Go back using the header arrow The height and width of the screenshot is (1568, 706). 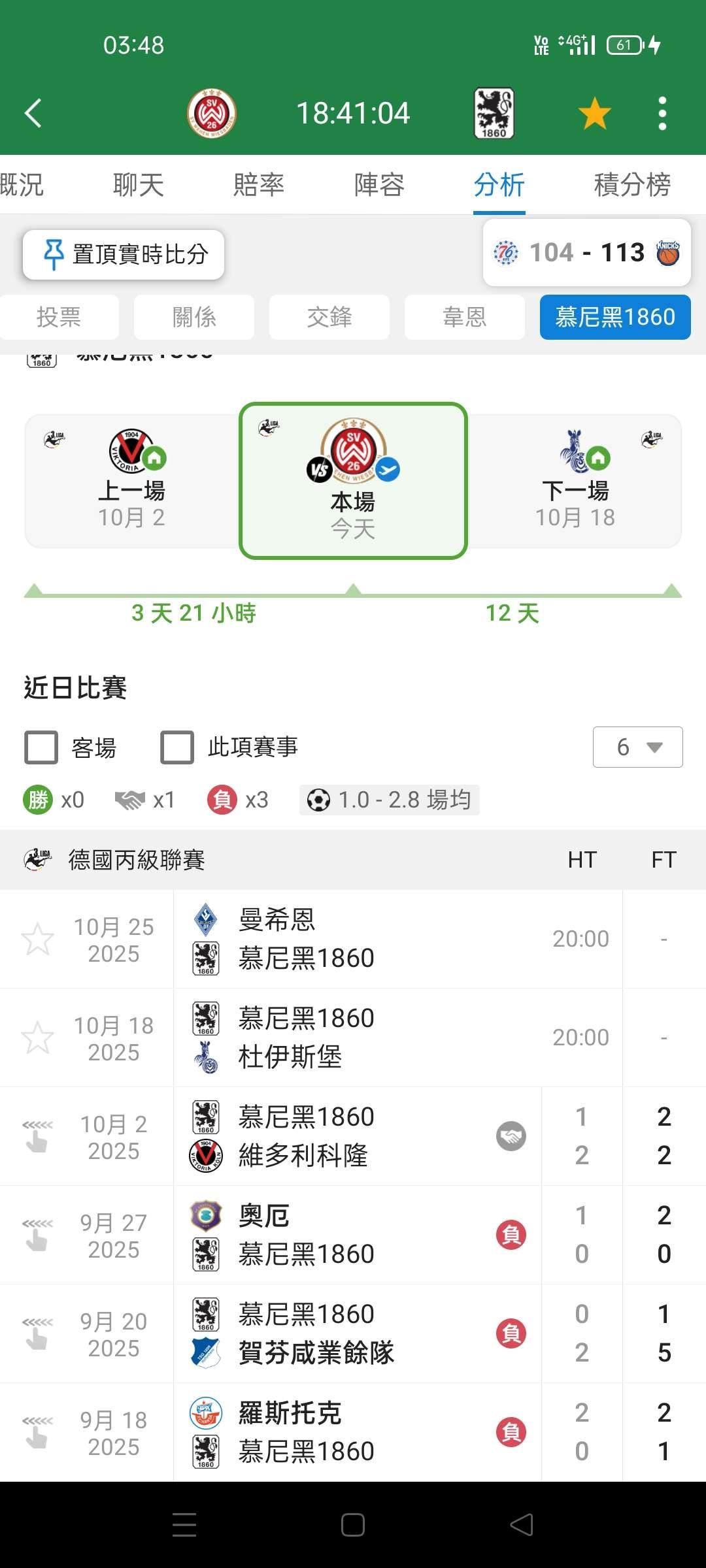point(33,113)
